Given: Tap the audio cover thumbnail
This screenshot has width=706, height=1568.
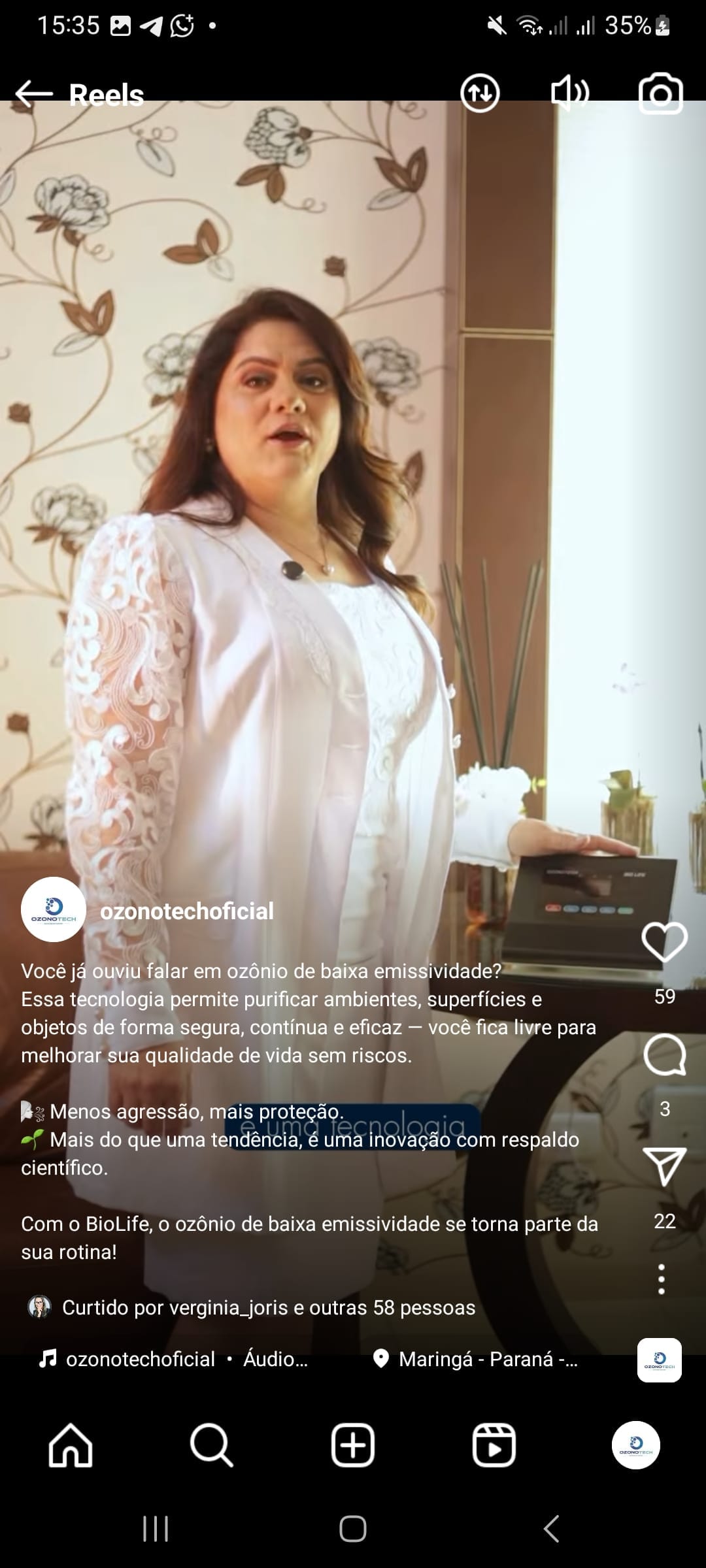Looking at the screenshot, I should pos(659,1360).
